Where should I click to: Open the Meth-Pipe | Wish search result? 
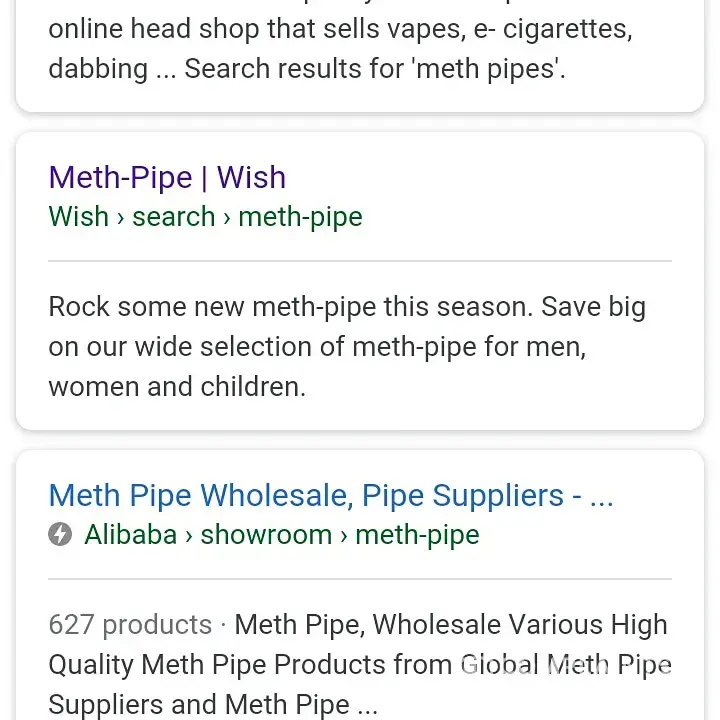[x=167, y=178]
